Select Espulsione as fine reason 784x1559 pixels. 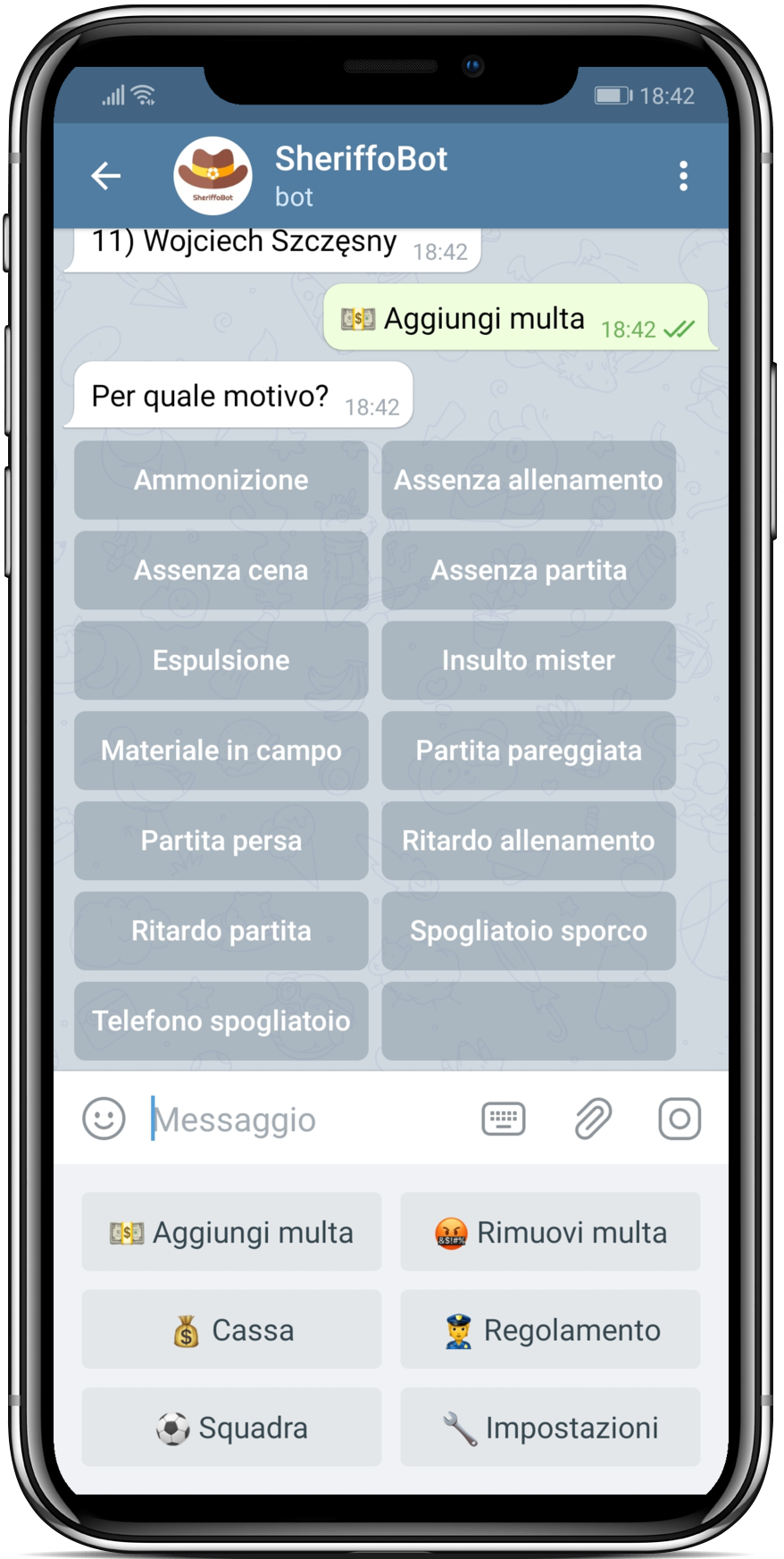pyautogui.click(x=221, y=660)
